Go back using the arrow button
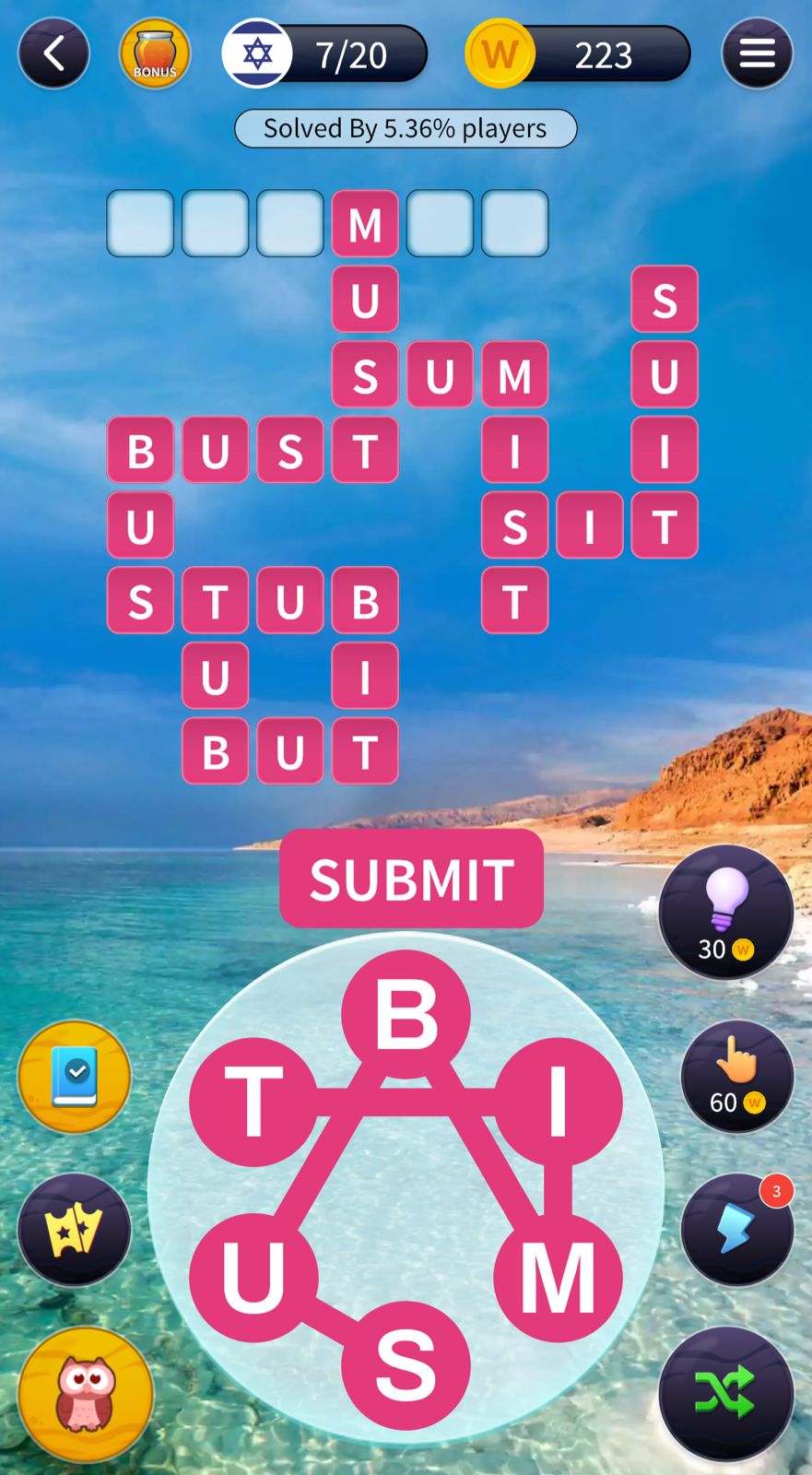 53,54
